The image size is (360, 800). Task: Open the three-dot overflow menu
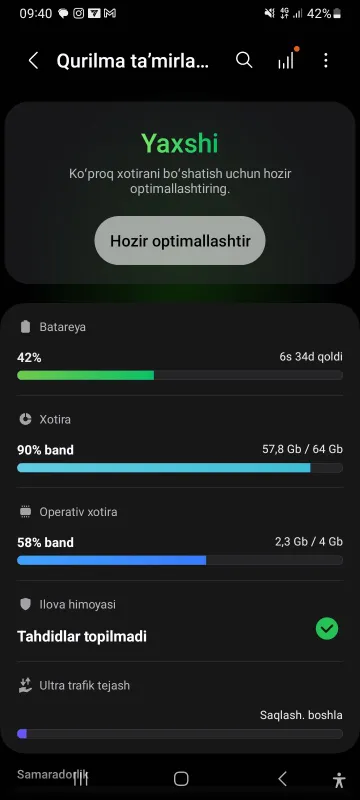click(326, 60)
